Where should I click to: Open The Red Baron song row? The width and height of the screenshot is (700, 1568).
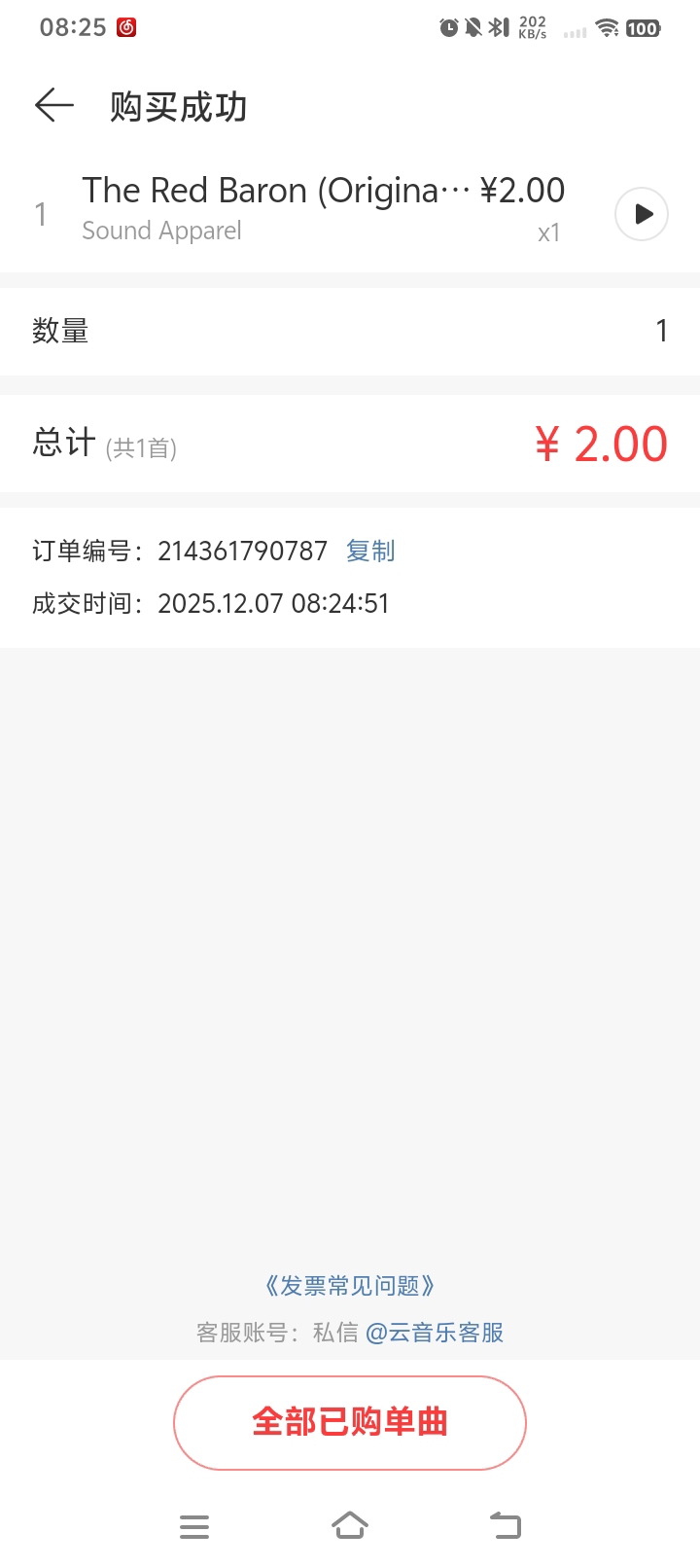292,209
